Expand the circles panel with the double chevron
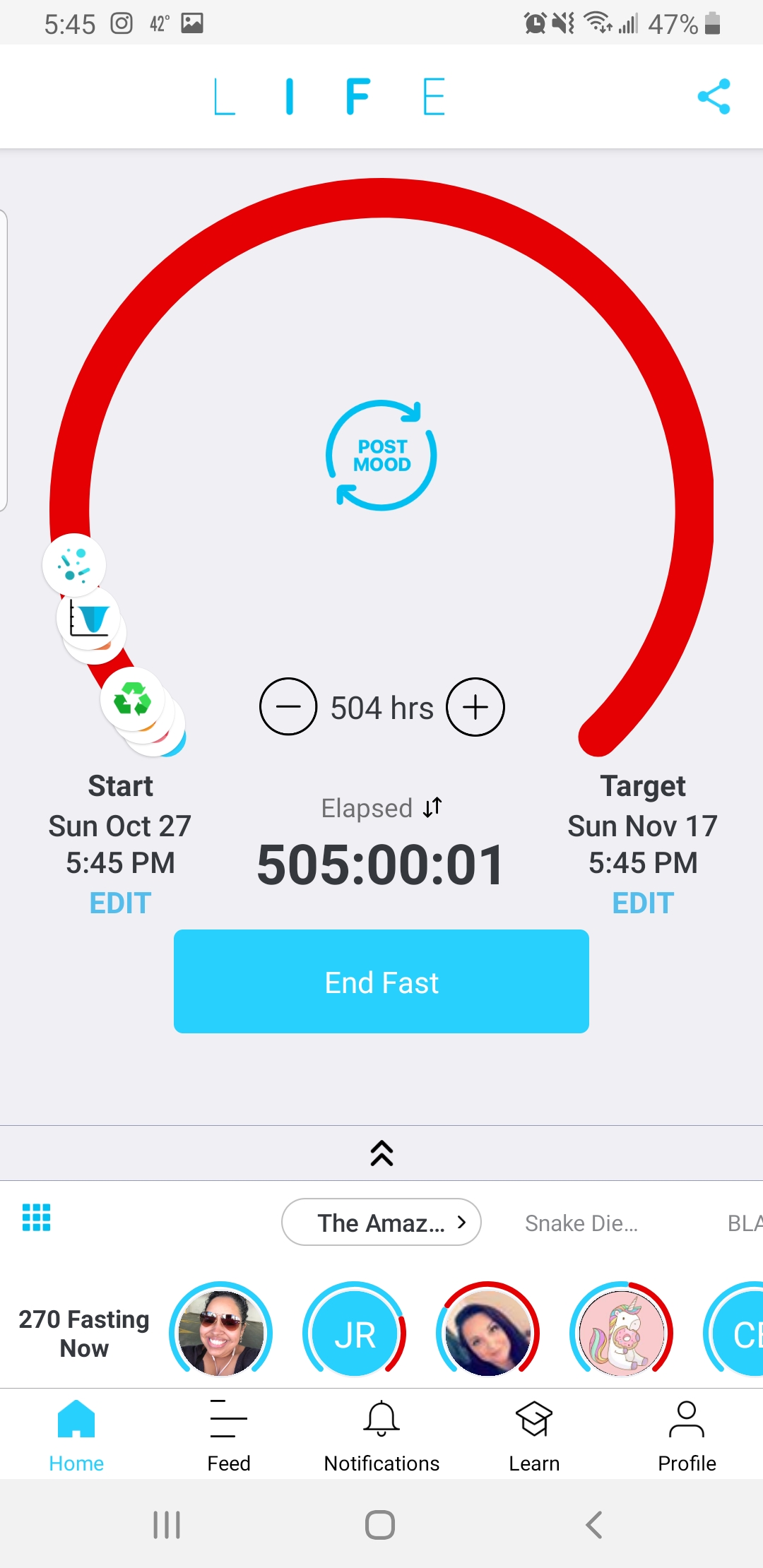Viewport: 763px width, 1568px height. click(381, 1153)
